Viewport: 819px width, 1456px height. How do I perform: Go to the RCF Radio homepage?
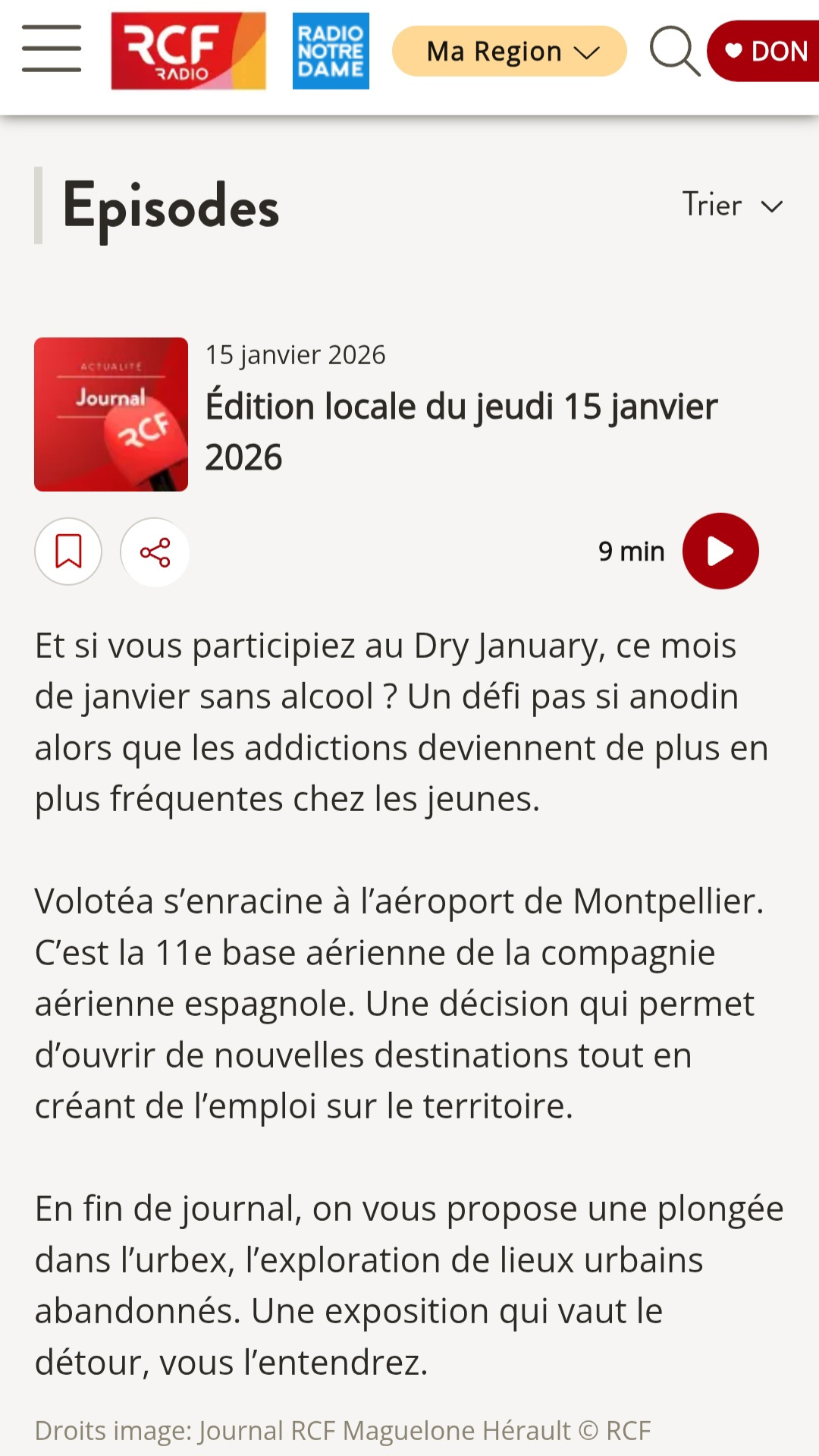[x=188, y=51]
